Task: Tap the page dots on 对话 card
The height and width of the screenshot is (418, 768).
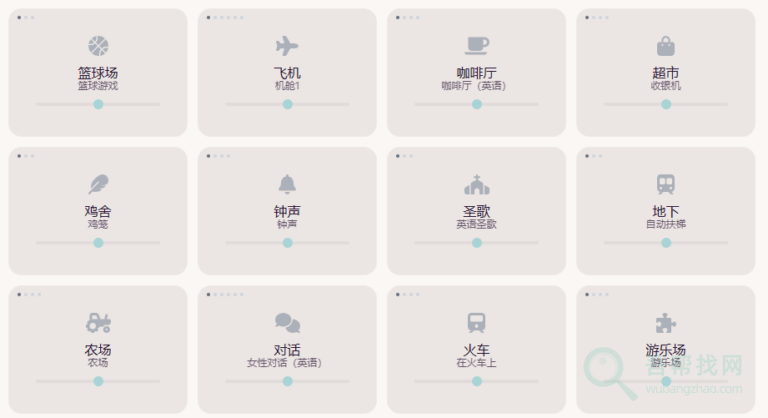Action: coord(225,294)
